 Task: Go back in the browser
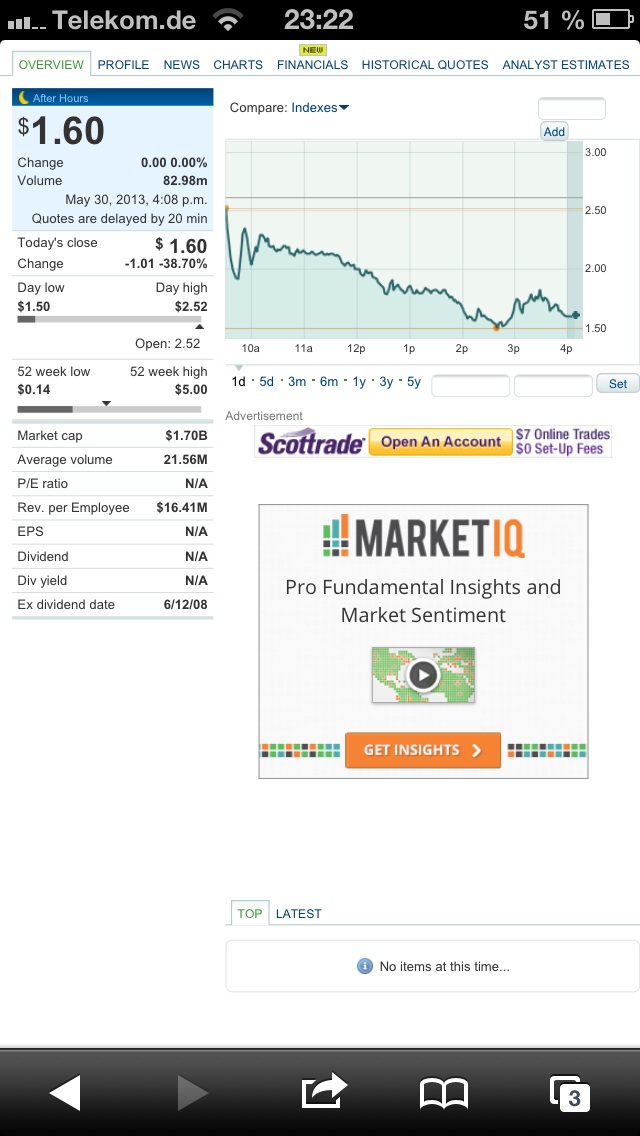pos(65,1093)
